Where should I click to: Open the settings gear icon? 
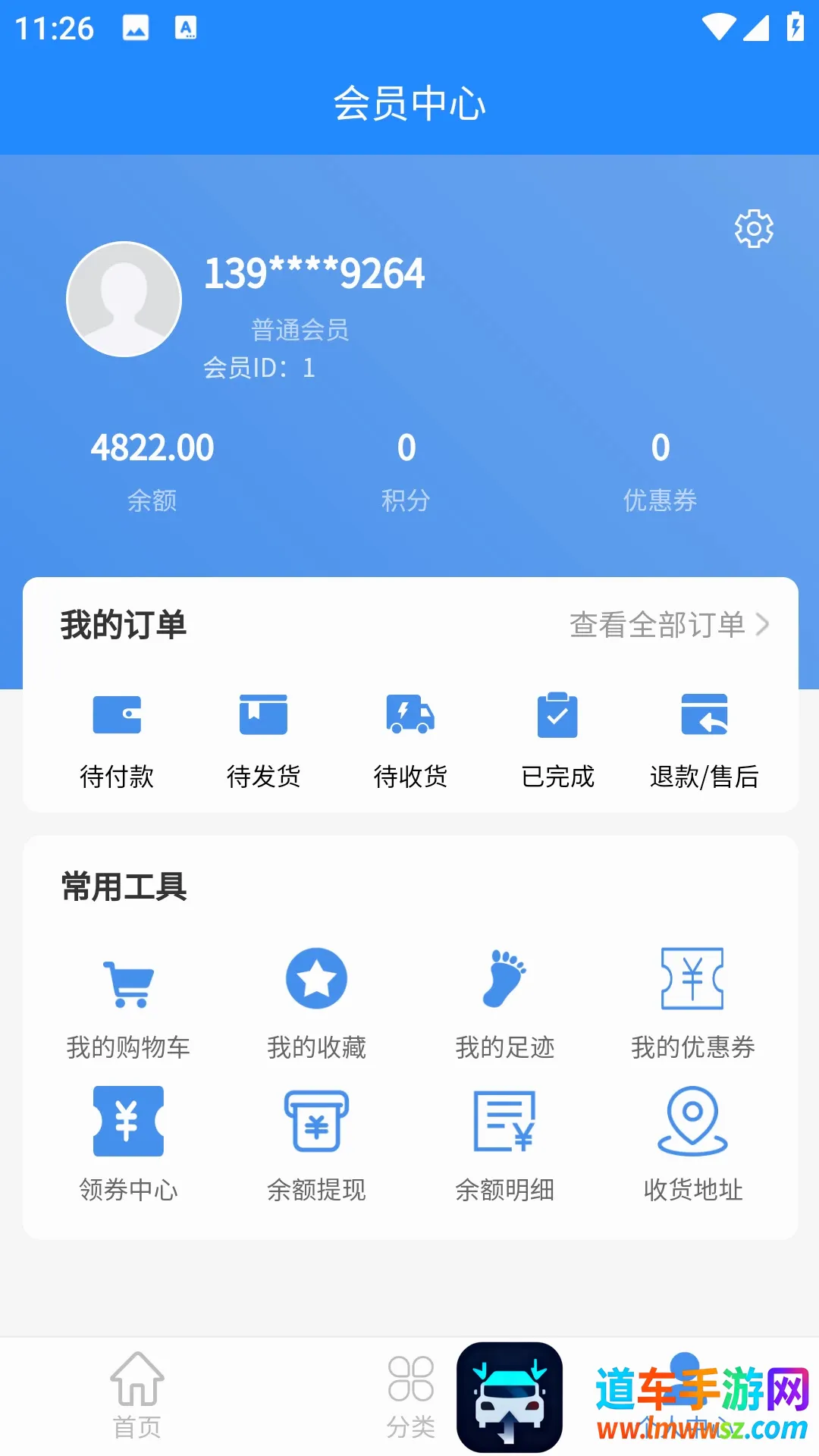tap(754, 228)
